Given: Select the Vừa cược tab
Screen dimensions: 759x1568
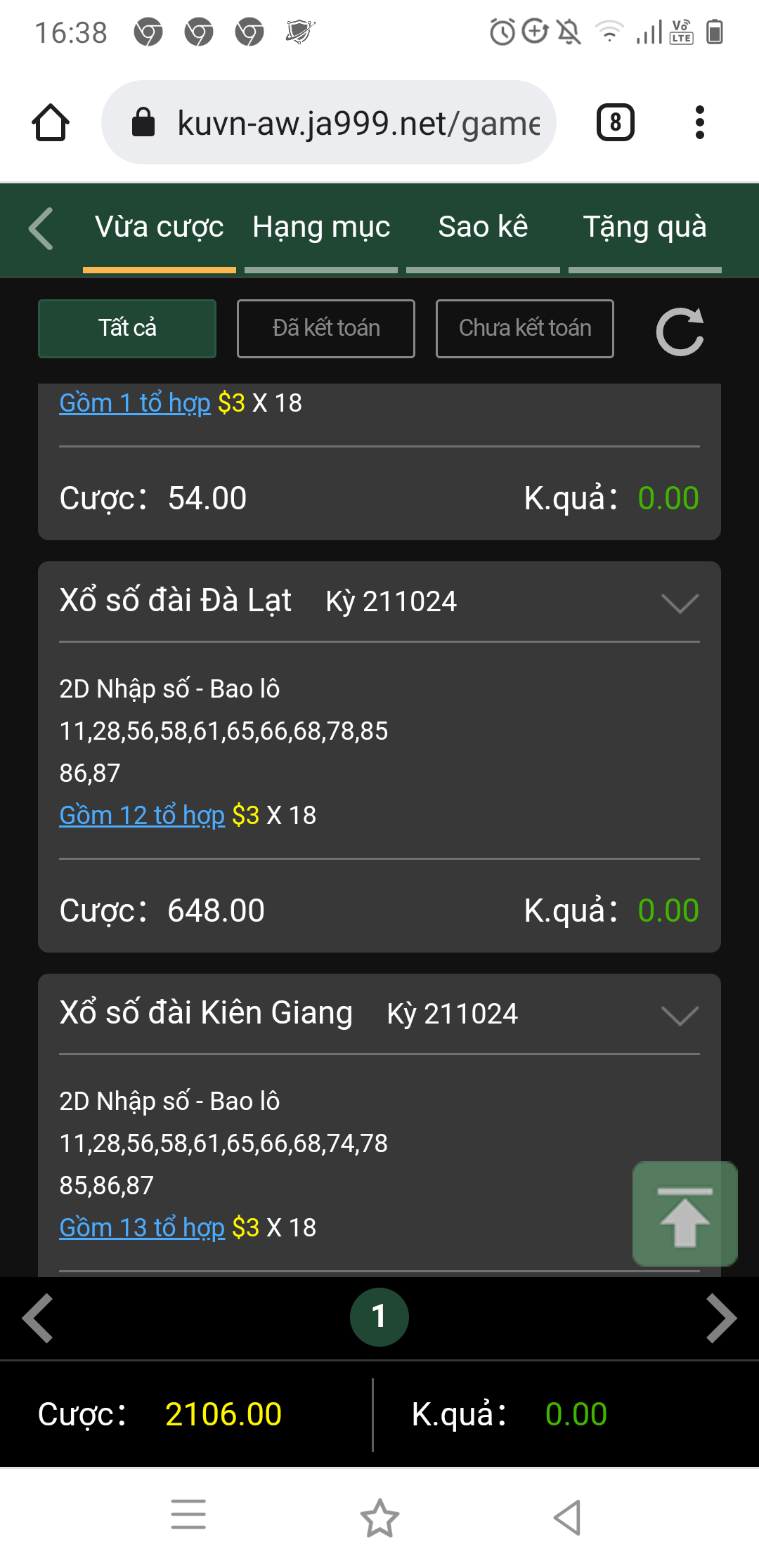Looking at the screenshot, I should click(x=160, y=228).
